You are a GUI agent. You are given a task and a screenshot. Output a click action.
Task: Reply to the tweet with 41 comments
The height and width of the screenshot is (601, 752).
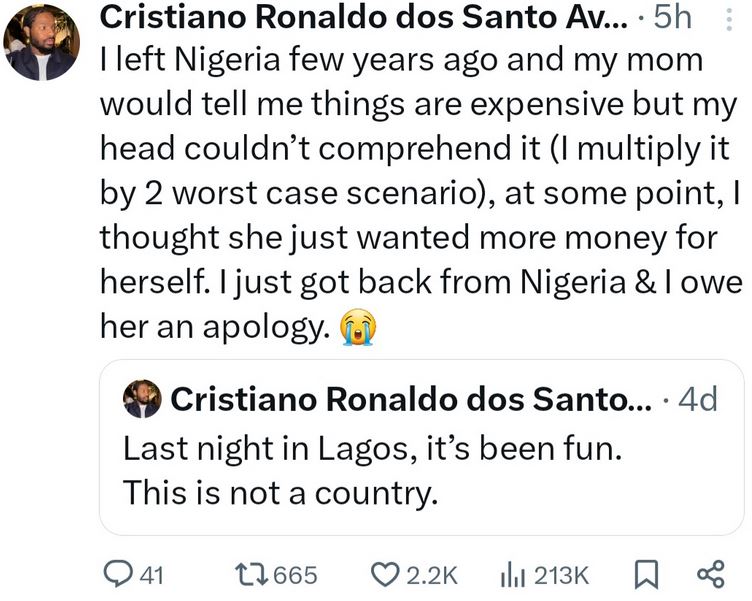pyautogui.click(x=120, y=574)
